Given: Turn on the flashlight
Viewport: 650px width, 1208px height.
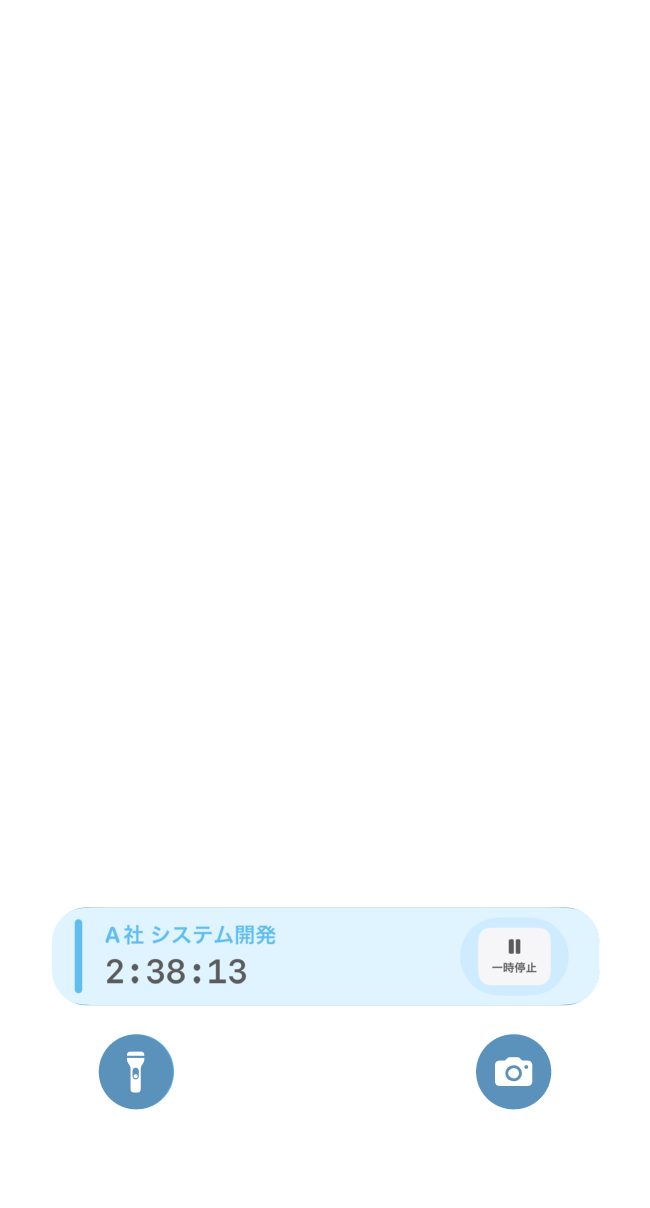Looking at the screenshot, I should pyautogui.click(x=136, y=1072).
